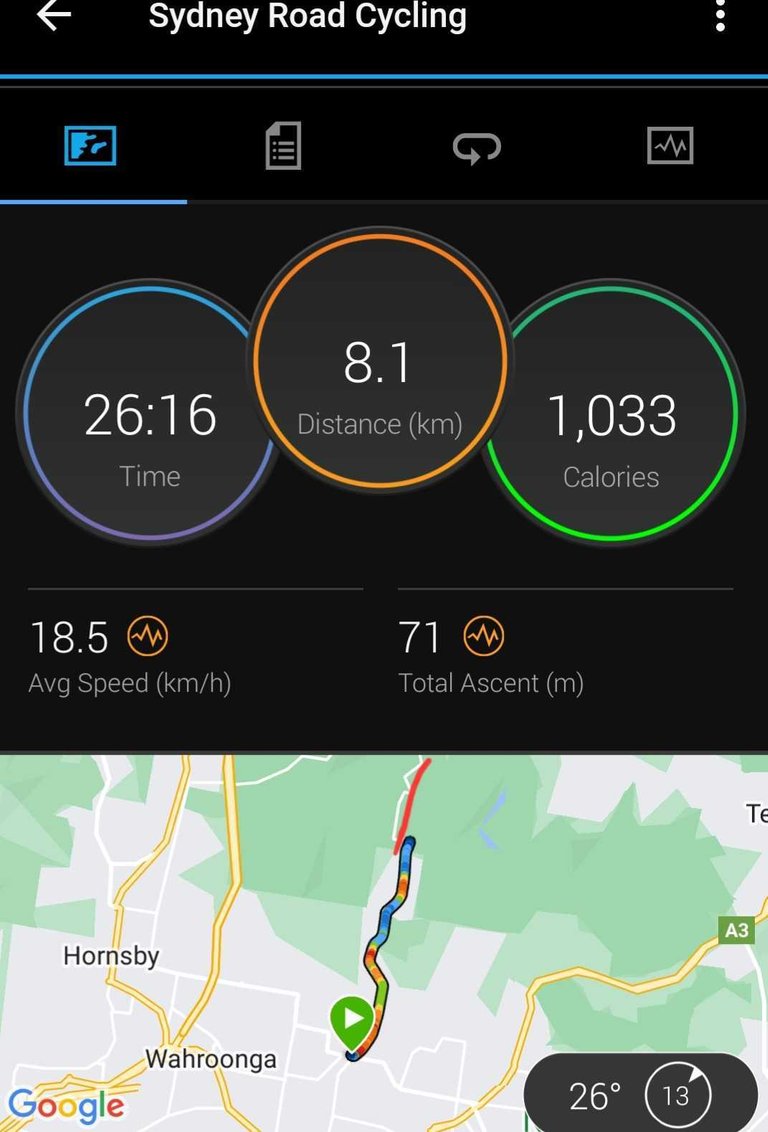
Task: Switch to the laps tab
Action: 476,147
